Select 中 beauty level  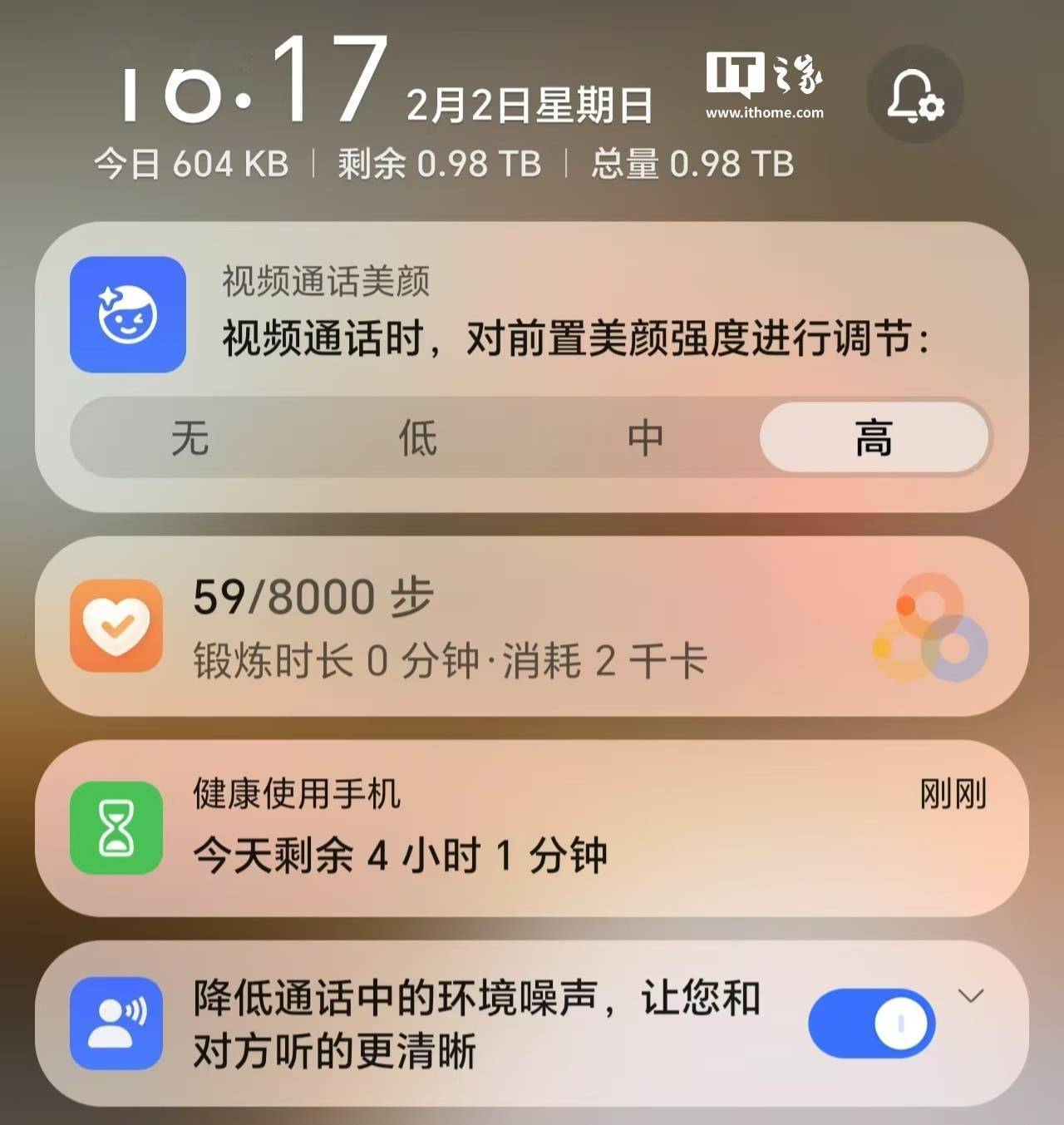645,437
